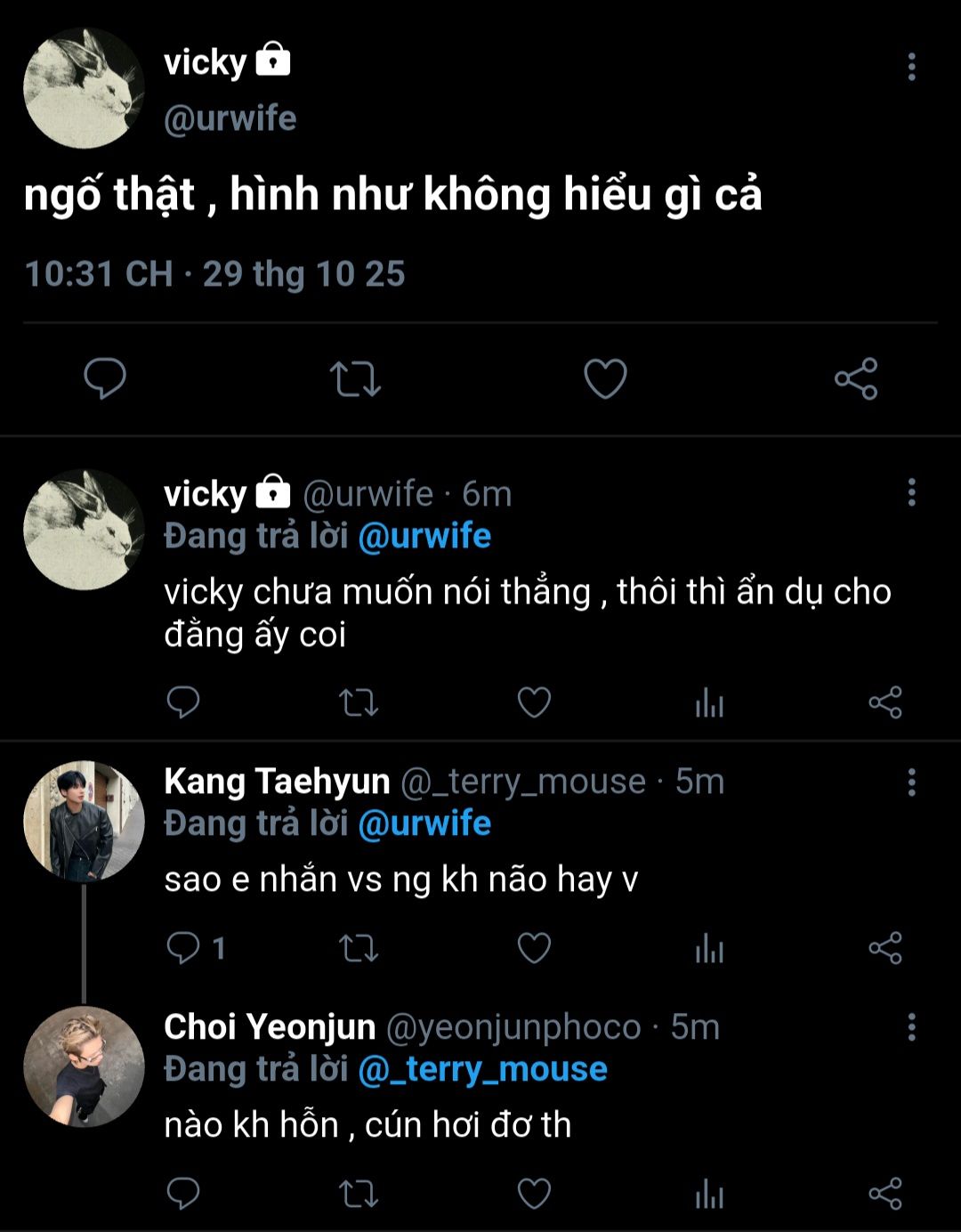The height and width of the screenshot is (1232, 961).
Task: Open more options on Kang Taehyun's reply
Action: point(911,782)
